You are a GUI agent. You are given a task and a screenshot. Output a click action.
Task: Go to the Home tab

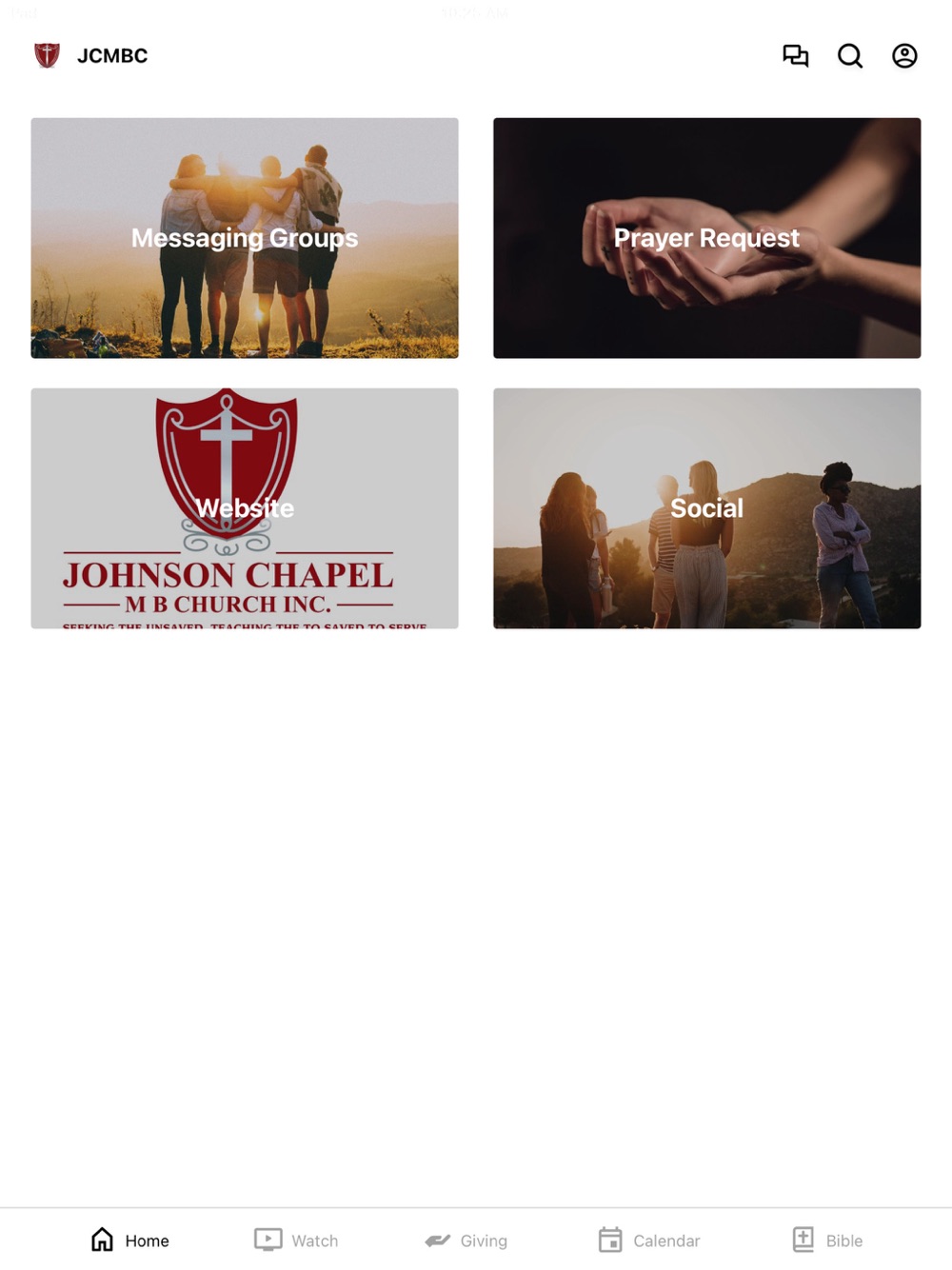(x=130, y=1240)
